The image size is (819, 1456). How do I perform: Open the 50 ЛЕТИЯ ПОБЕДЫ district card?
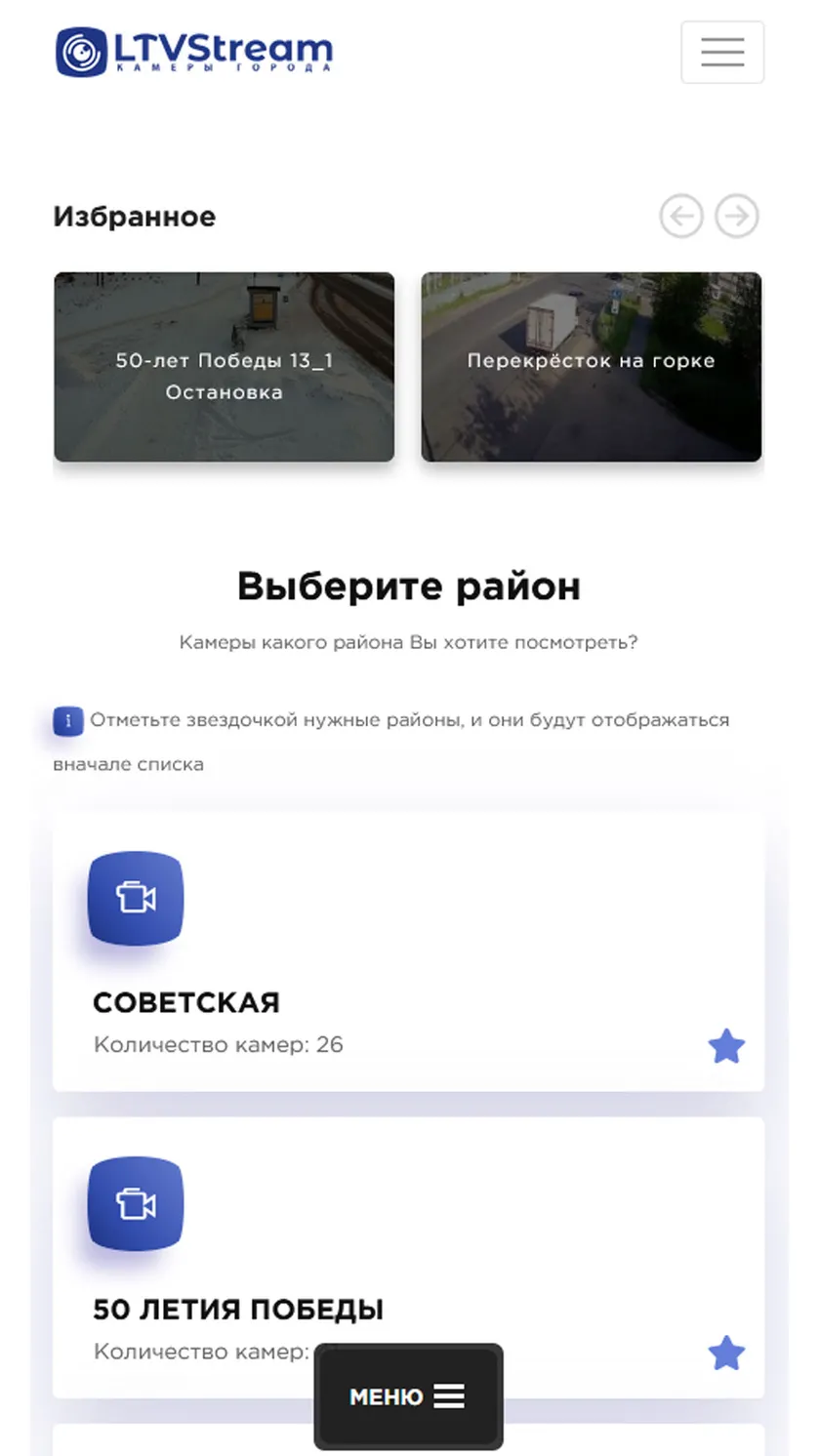[408, 1258]
